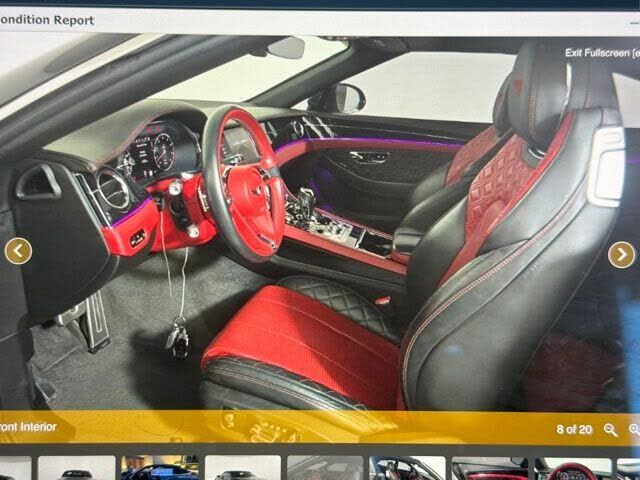640x480 pixels.
Task: Open the red steering wheel thumbnail
Action: coord(572,469)
